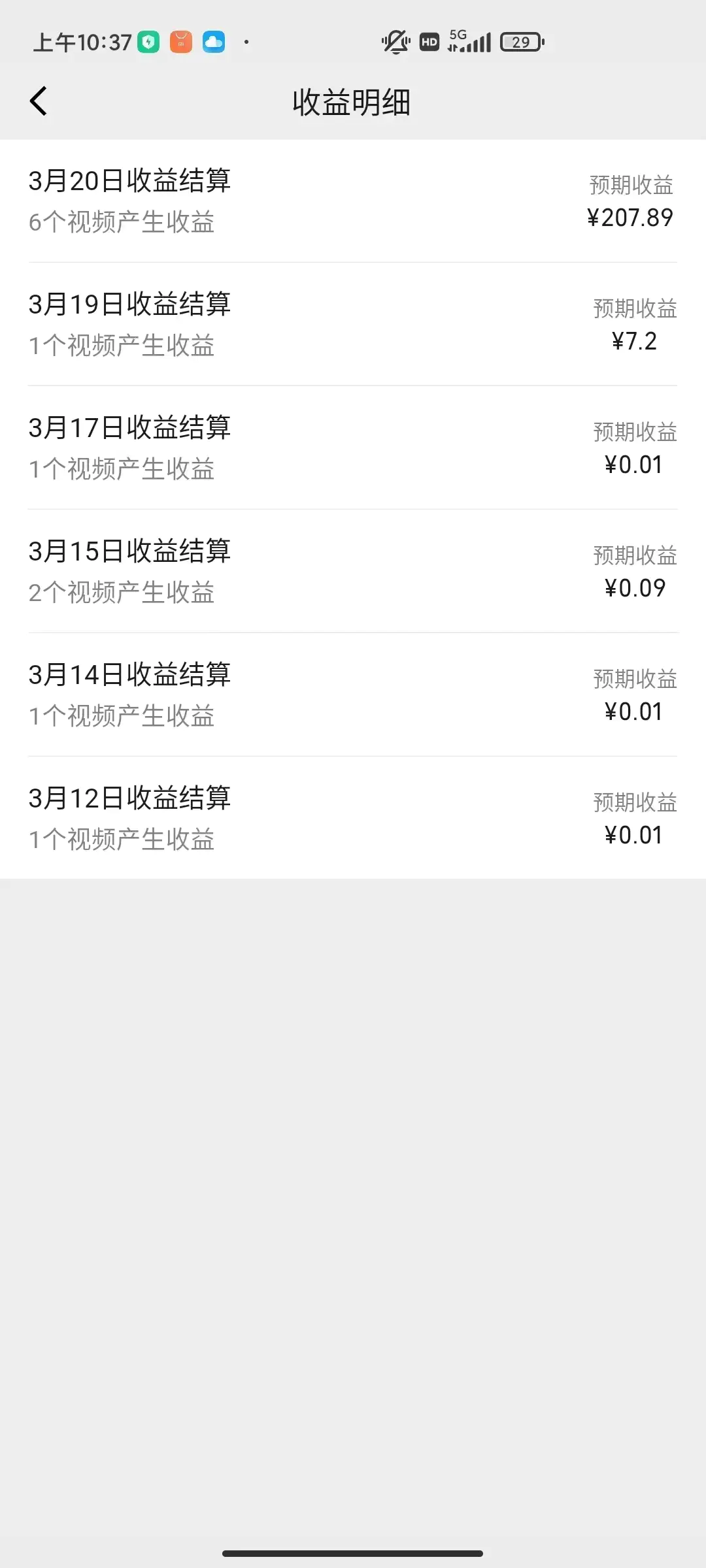Open the March 17 settlement row
The width and height of the screenshot is (706, 1568).
coord(353,448)
